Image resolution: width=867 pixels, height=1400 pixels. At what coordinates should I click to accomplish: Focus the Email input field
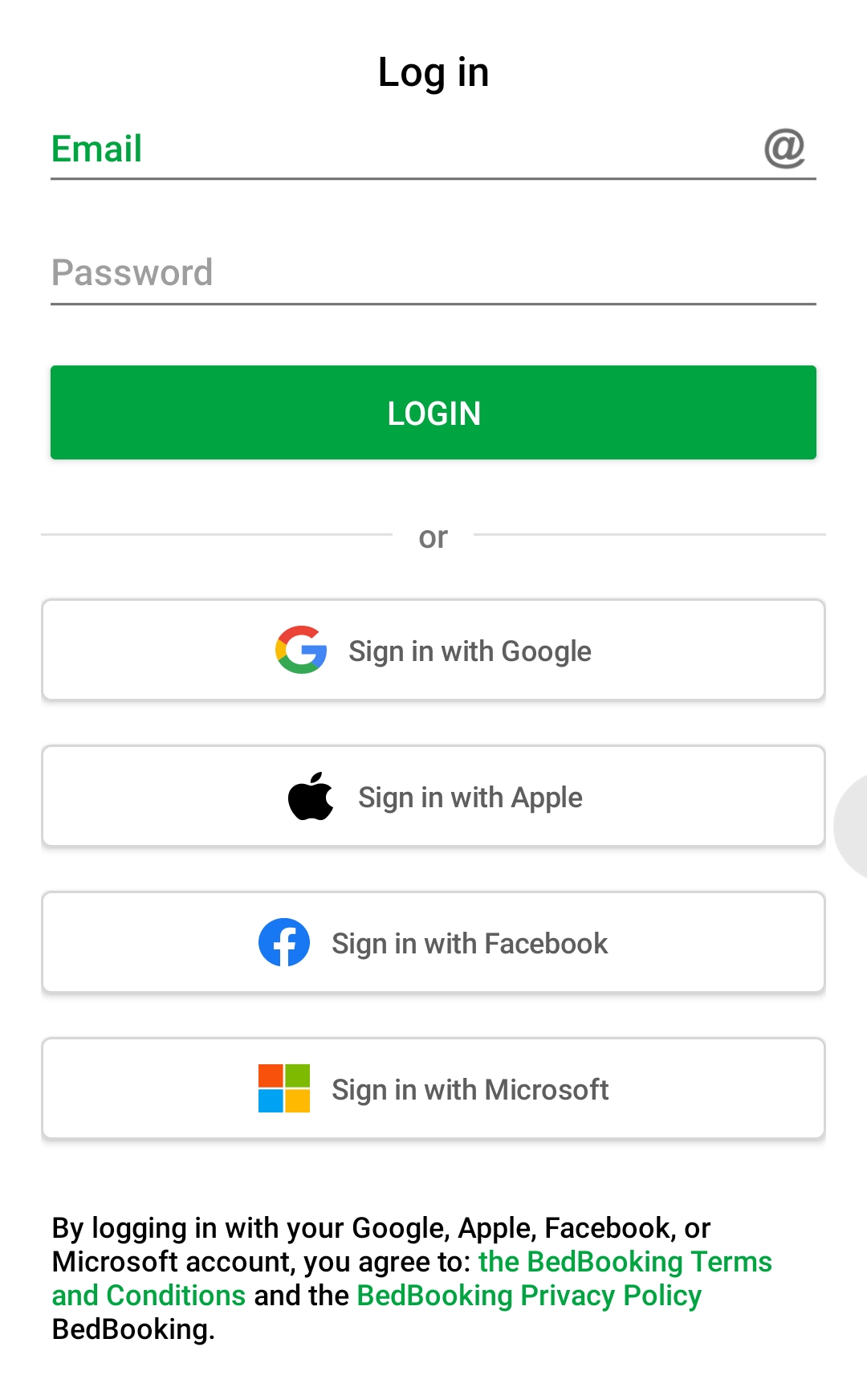point(433,149)
